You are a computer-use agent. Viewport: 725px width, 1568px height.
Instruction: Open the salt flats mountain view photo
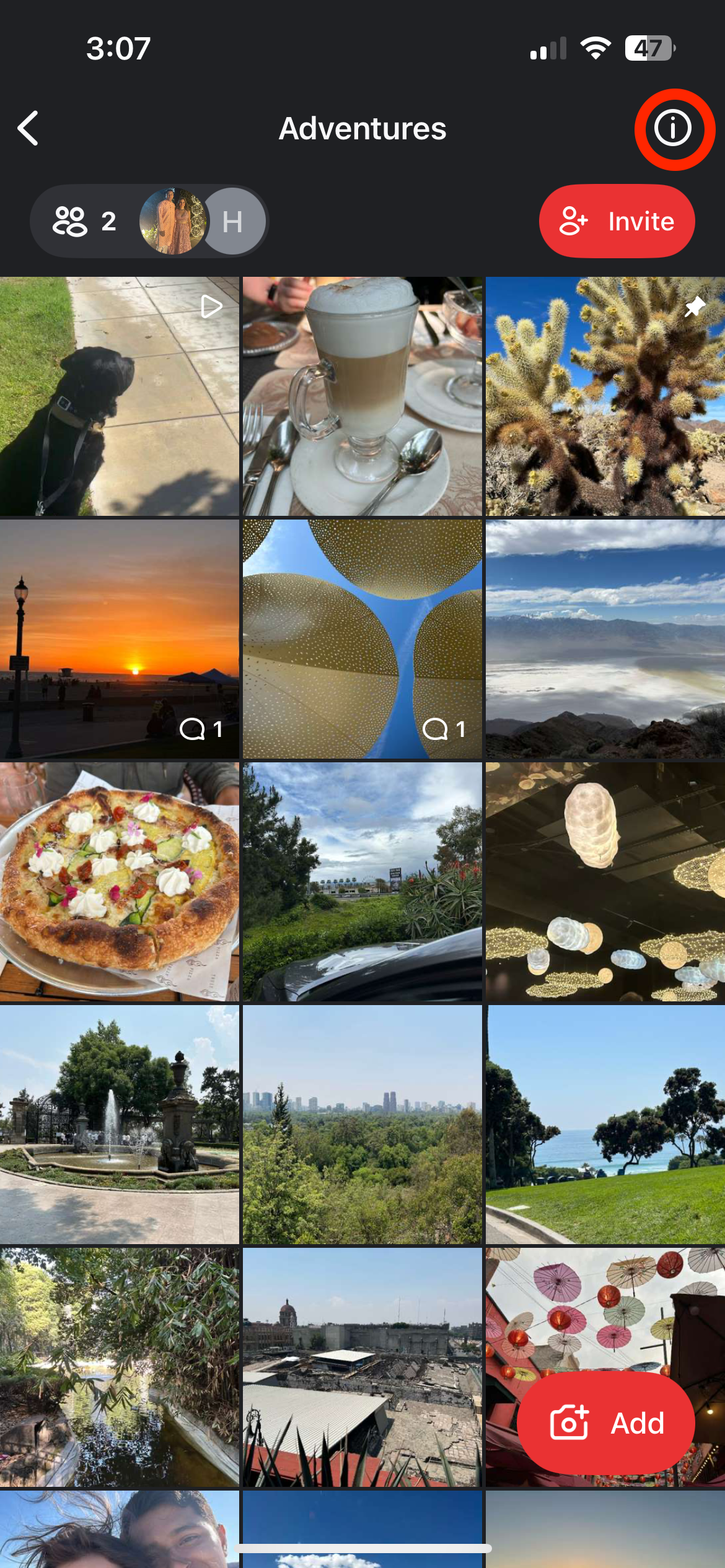pyautogui.click(x=605, y=639)
